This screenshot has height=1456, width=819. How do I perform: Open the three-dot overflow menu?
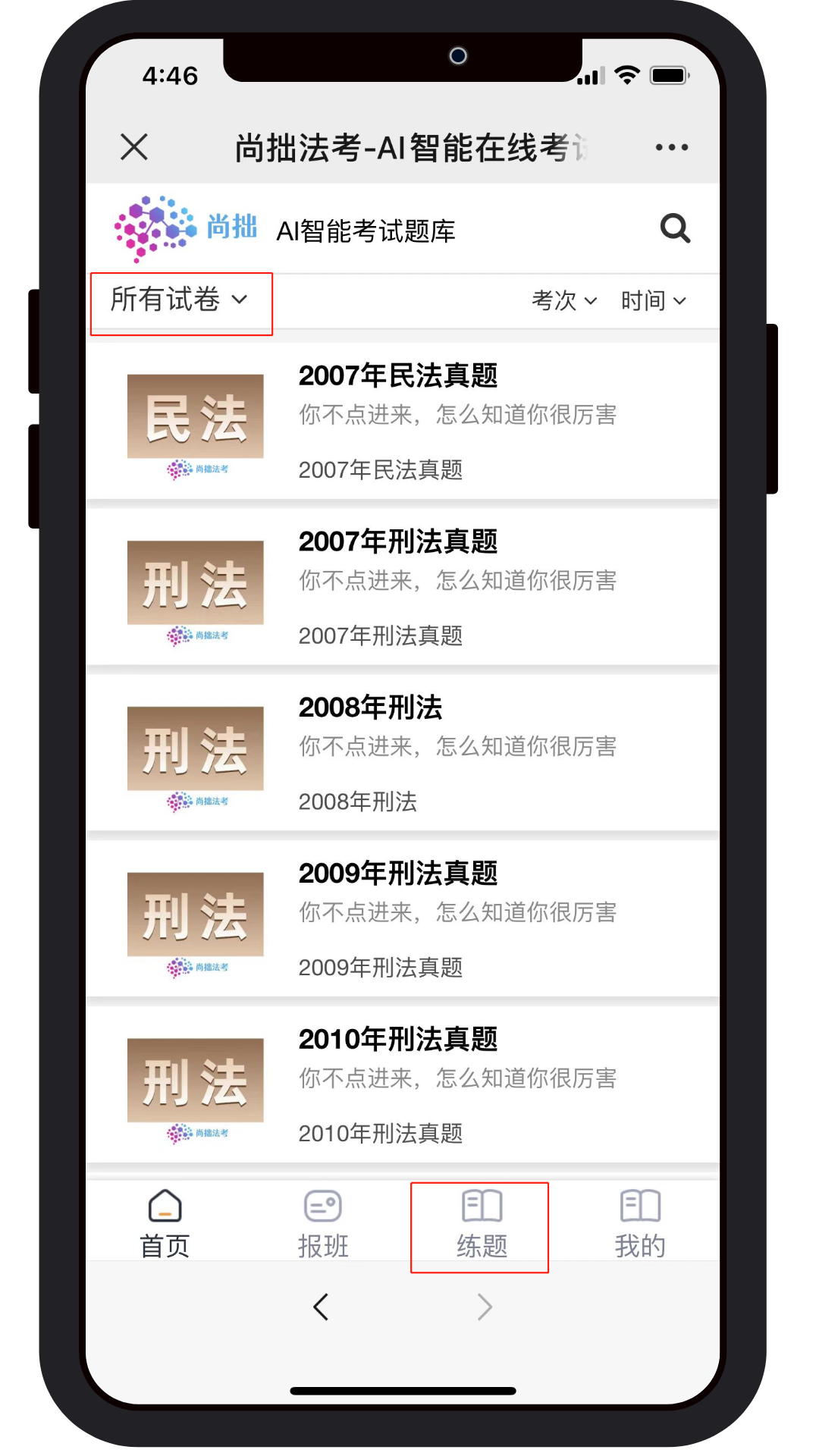[672, 147]
